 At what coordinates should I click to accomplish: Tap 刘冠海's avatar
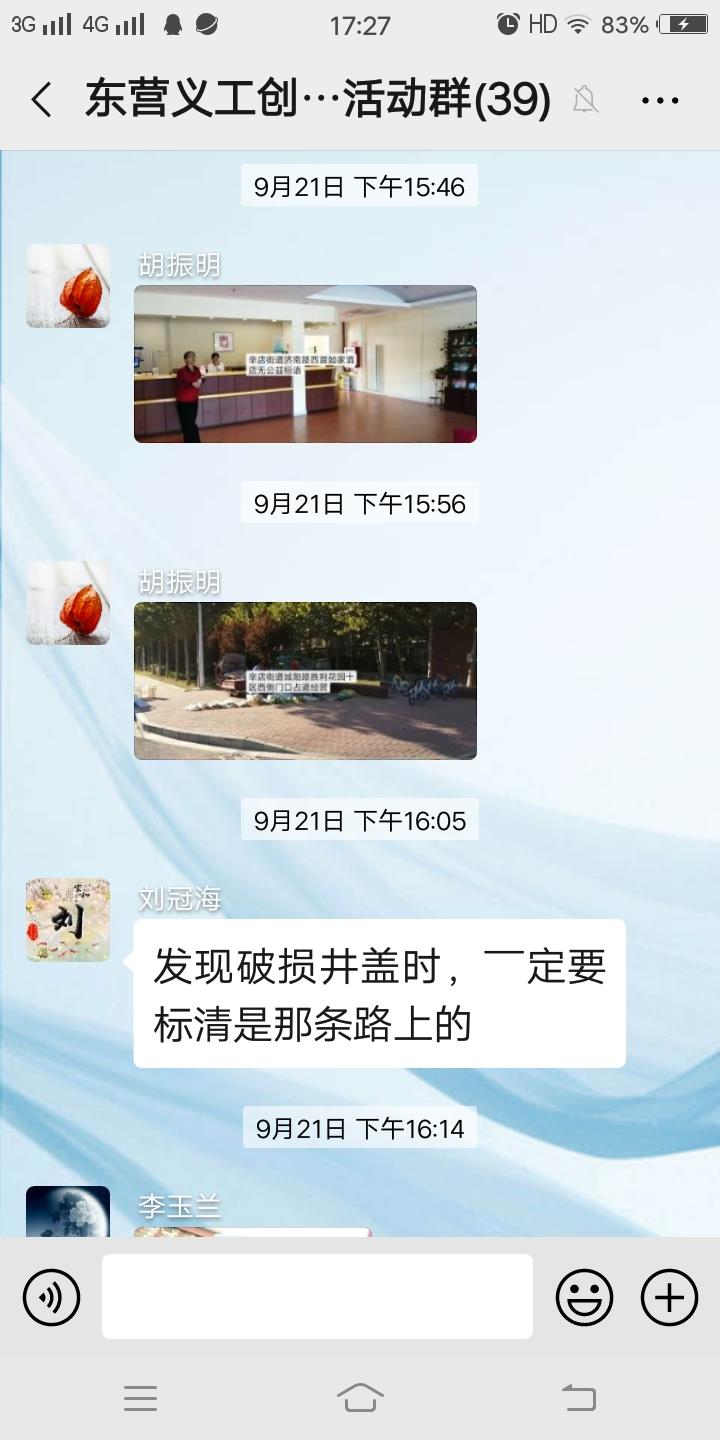(x=68, y=920)
